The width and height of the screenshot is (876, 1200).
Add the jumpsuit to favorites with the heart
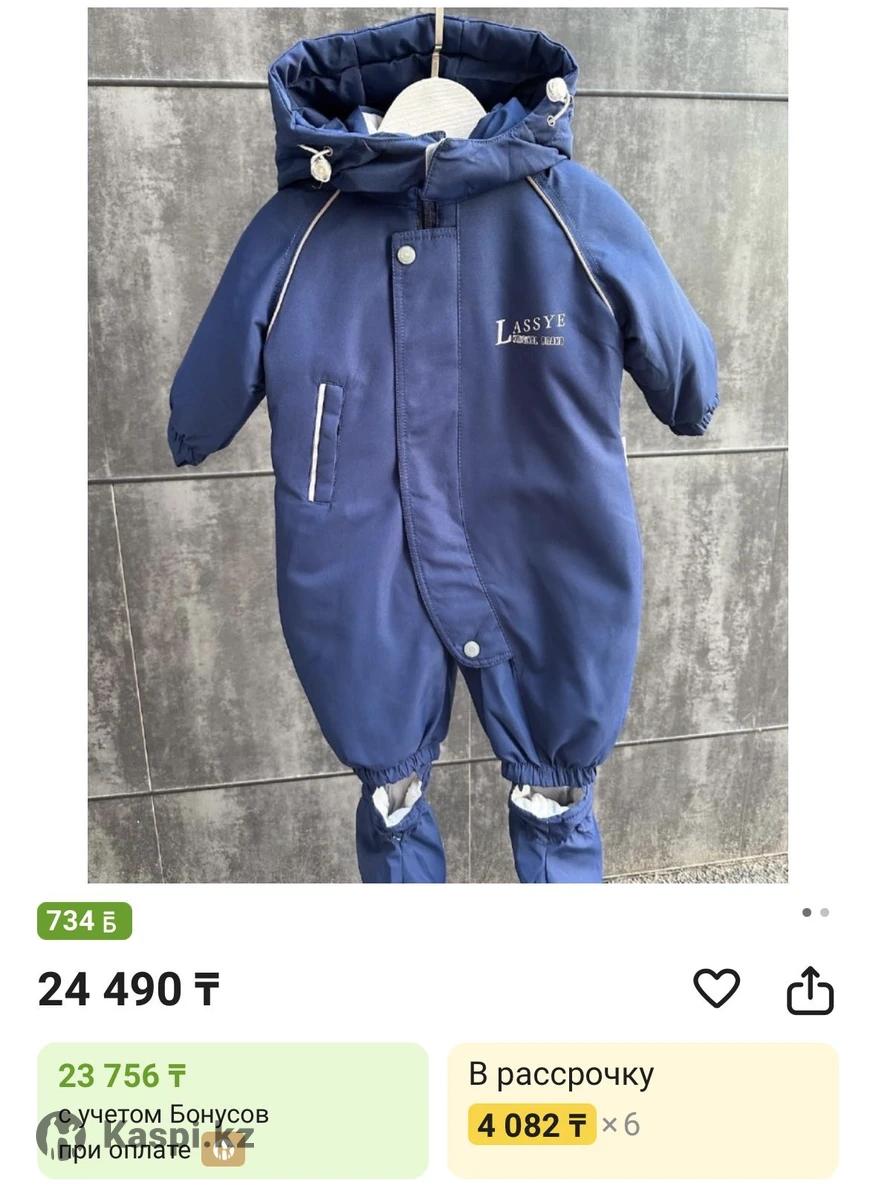pos(716,989)
